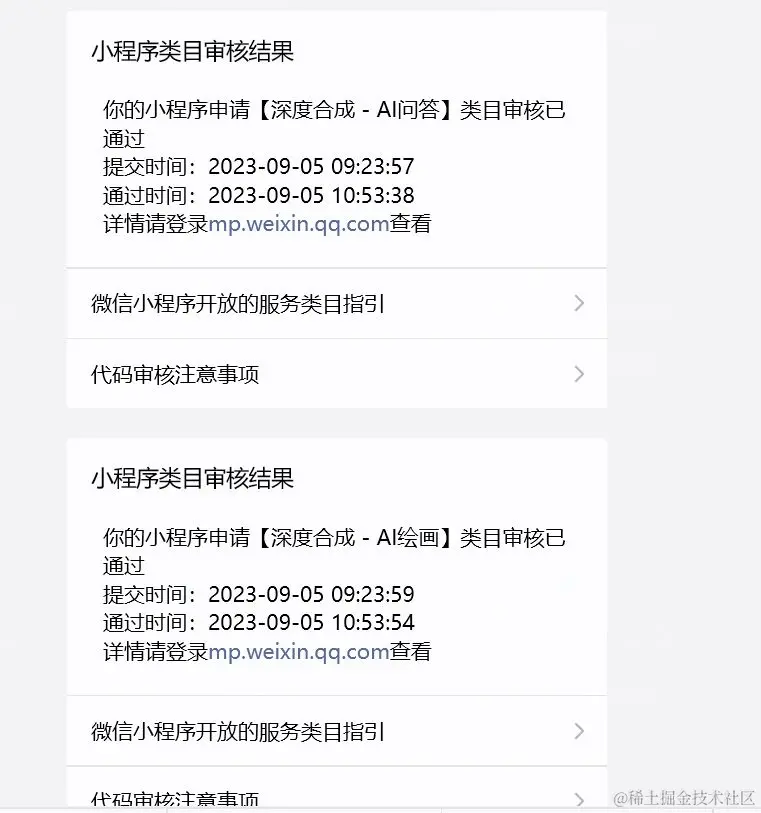Visit the mp.weixin.qq.com link in the AI绘画 notice
This screenshot has width=761, height=813.
pos(298,652)
